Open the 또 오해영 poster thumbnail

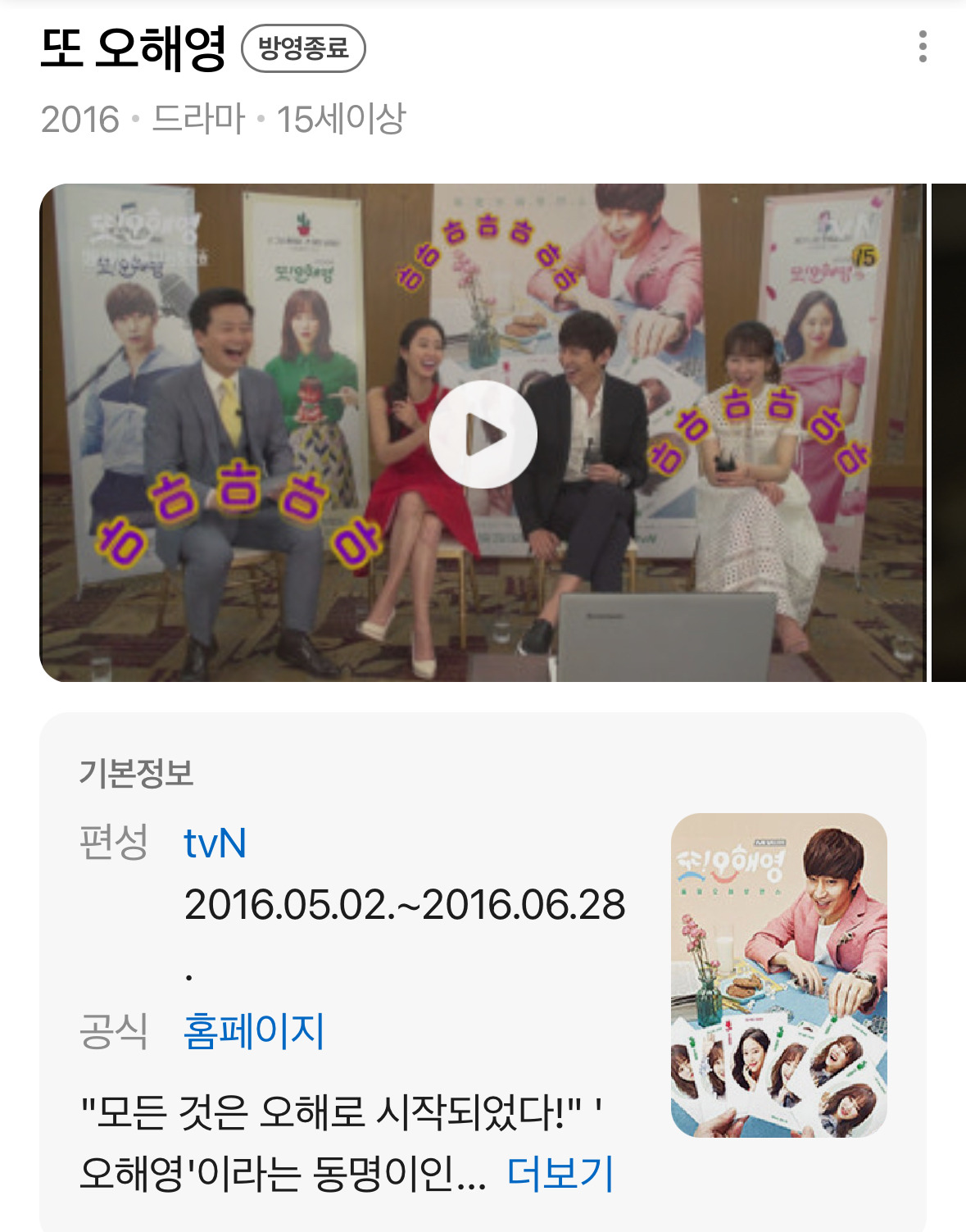(778, 975)
